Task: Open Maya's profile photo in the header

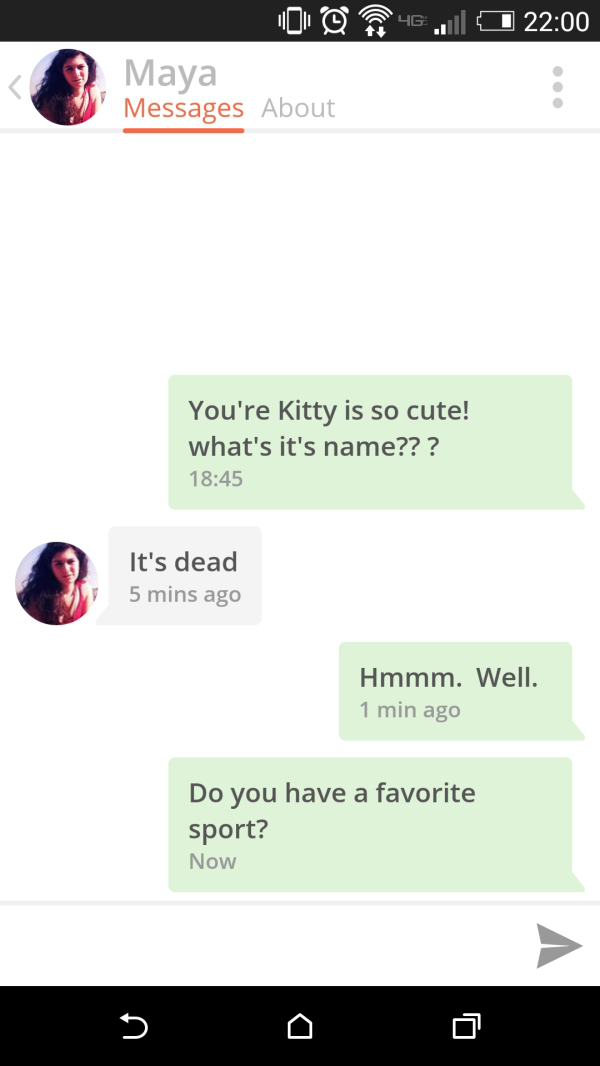Action: (68, 87)
